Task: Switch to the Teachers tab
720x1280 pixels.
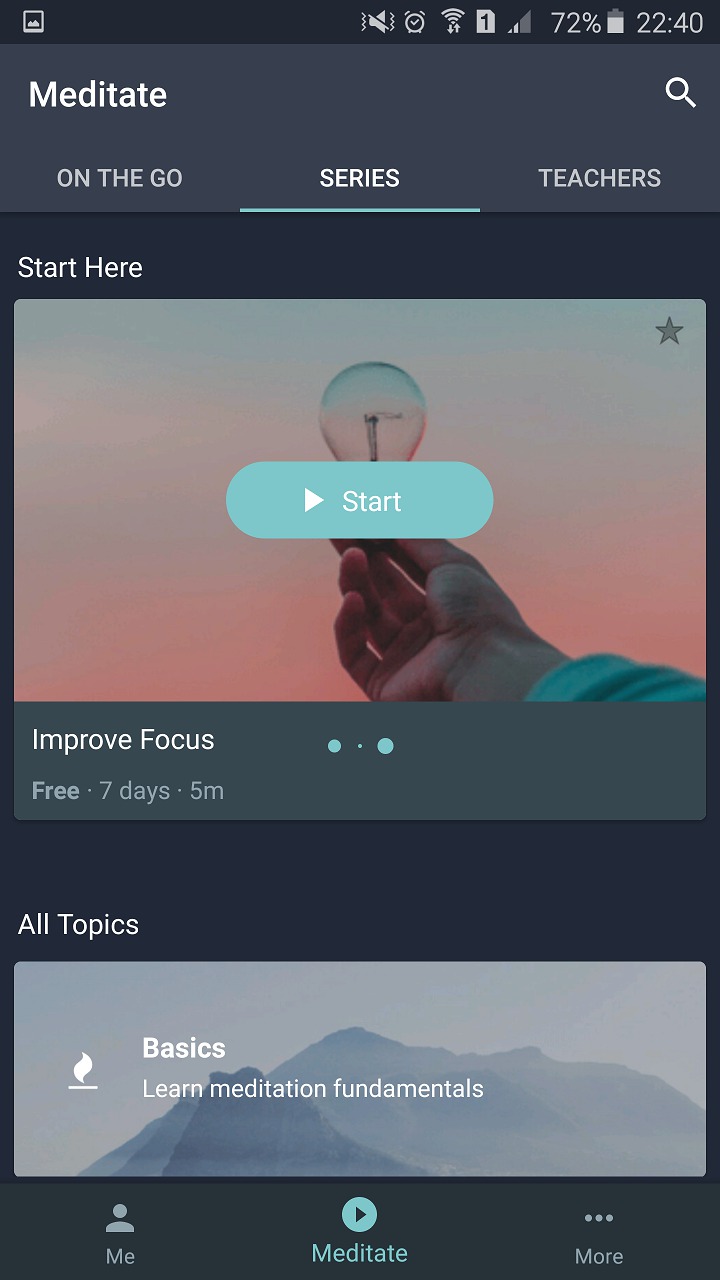Action: click(x=600, y=178)
